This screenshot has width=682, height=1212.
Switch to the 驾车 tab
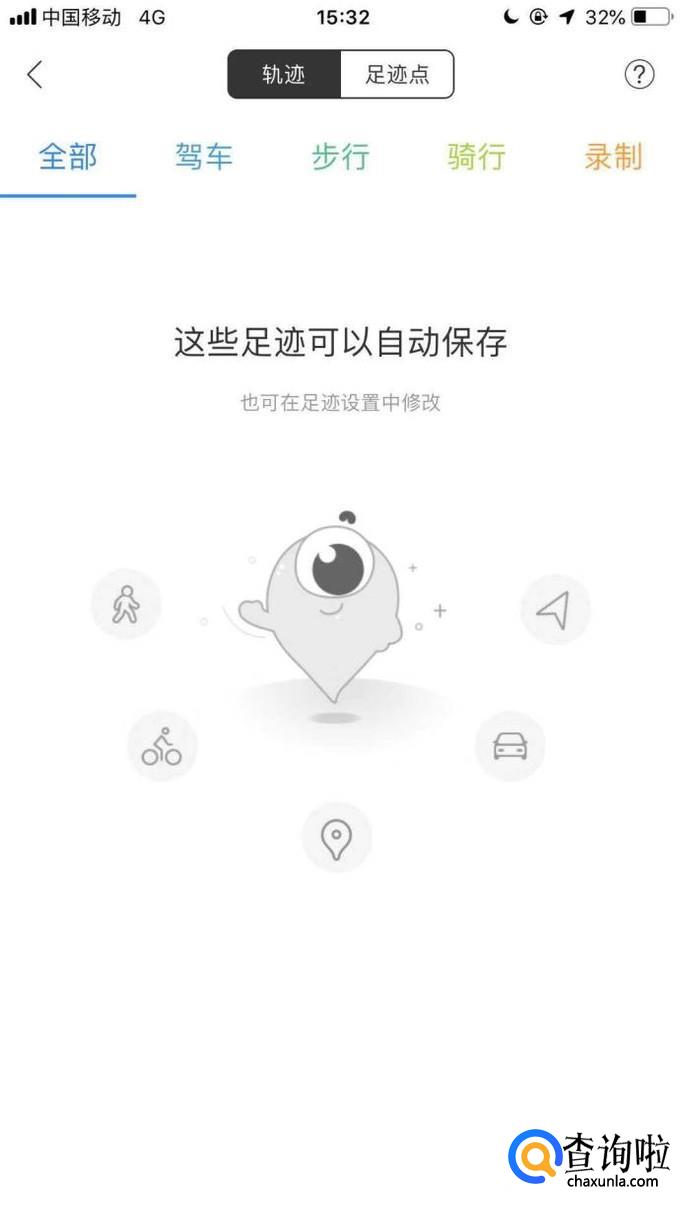[x=204, y=157]
